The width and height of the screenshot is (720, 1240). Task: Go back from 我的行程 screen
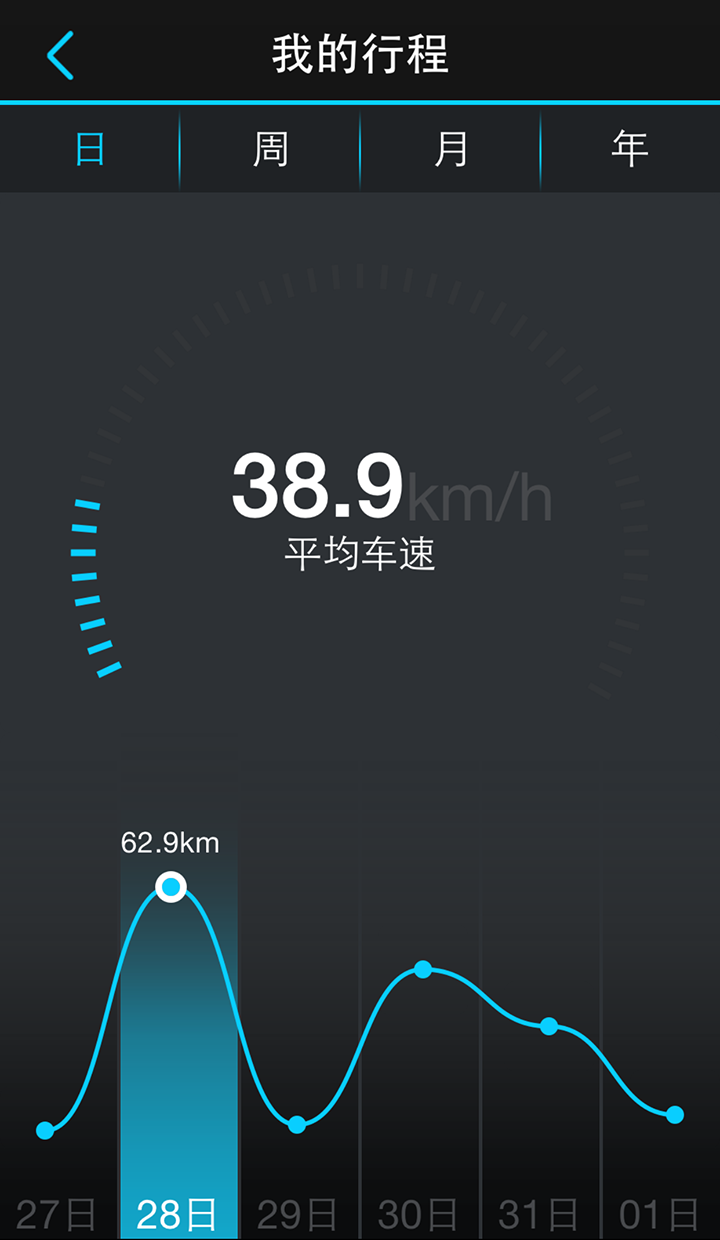tap(60, 55)
